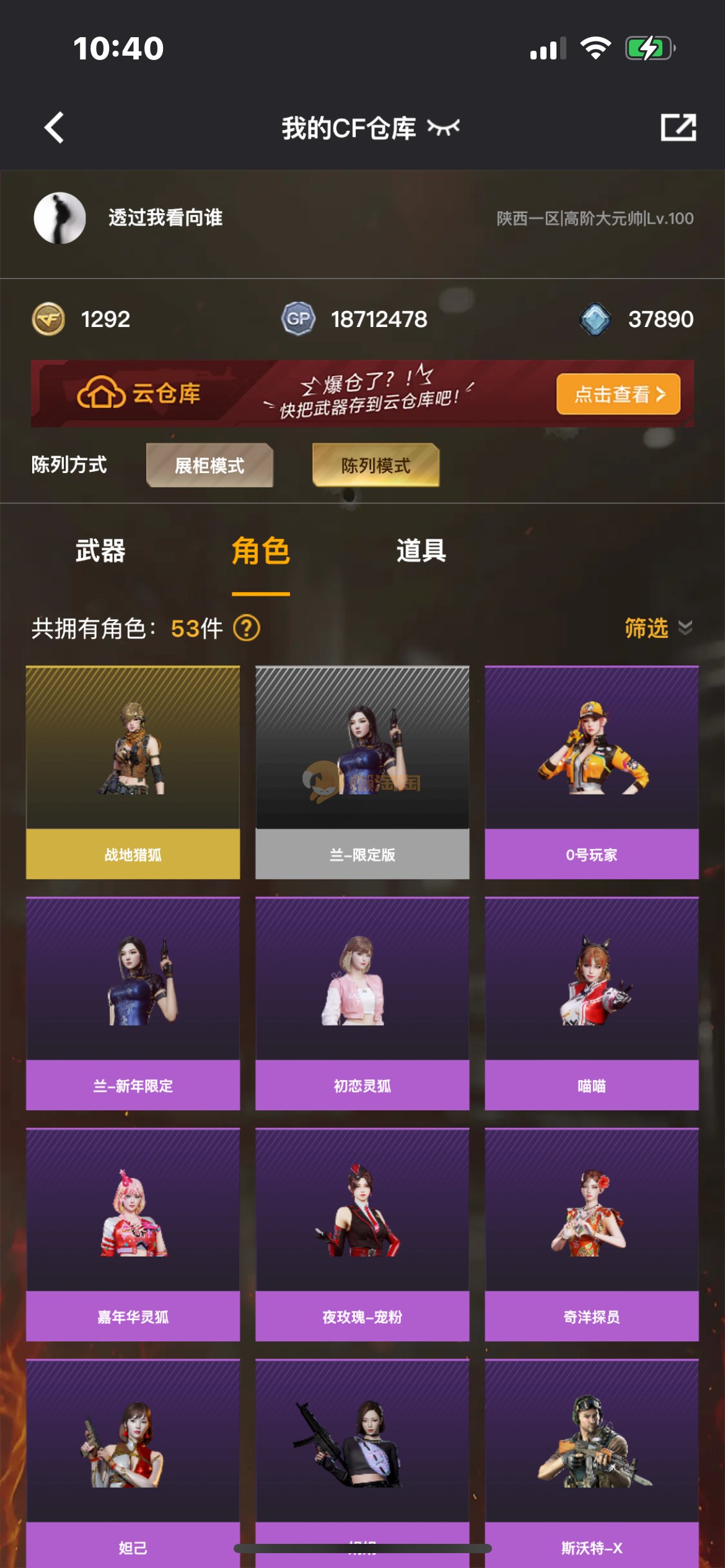725x1568 pixels.
Task: Open the 夜玫瑰-宠粉 character card
Action: click(x=362, y=1234)
